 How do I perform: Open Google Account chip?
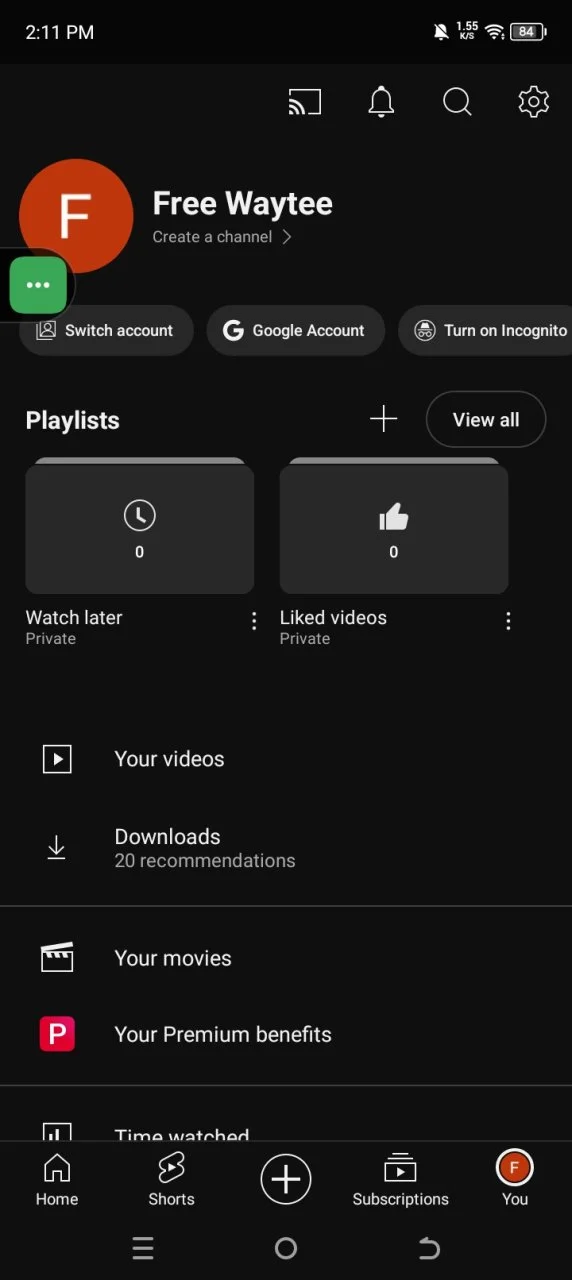(295, 330)
